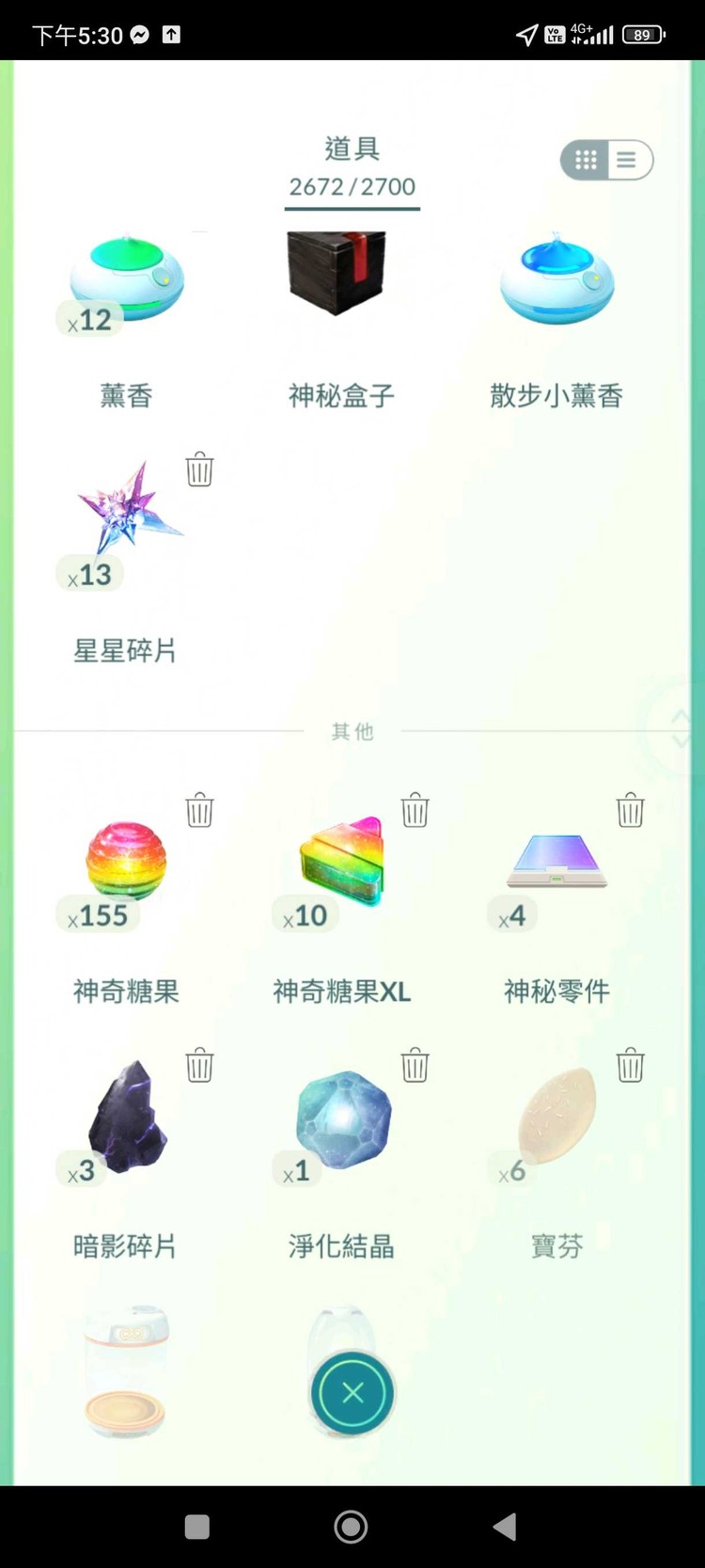Open the 薰香 (Incense) item
Screen dimensions: 705x1568
(x=127, y=277)
